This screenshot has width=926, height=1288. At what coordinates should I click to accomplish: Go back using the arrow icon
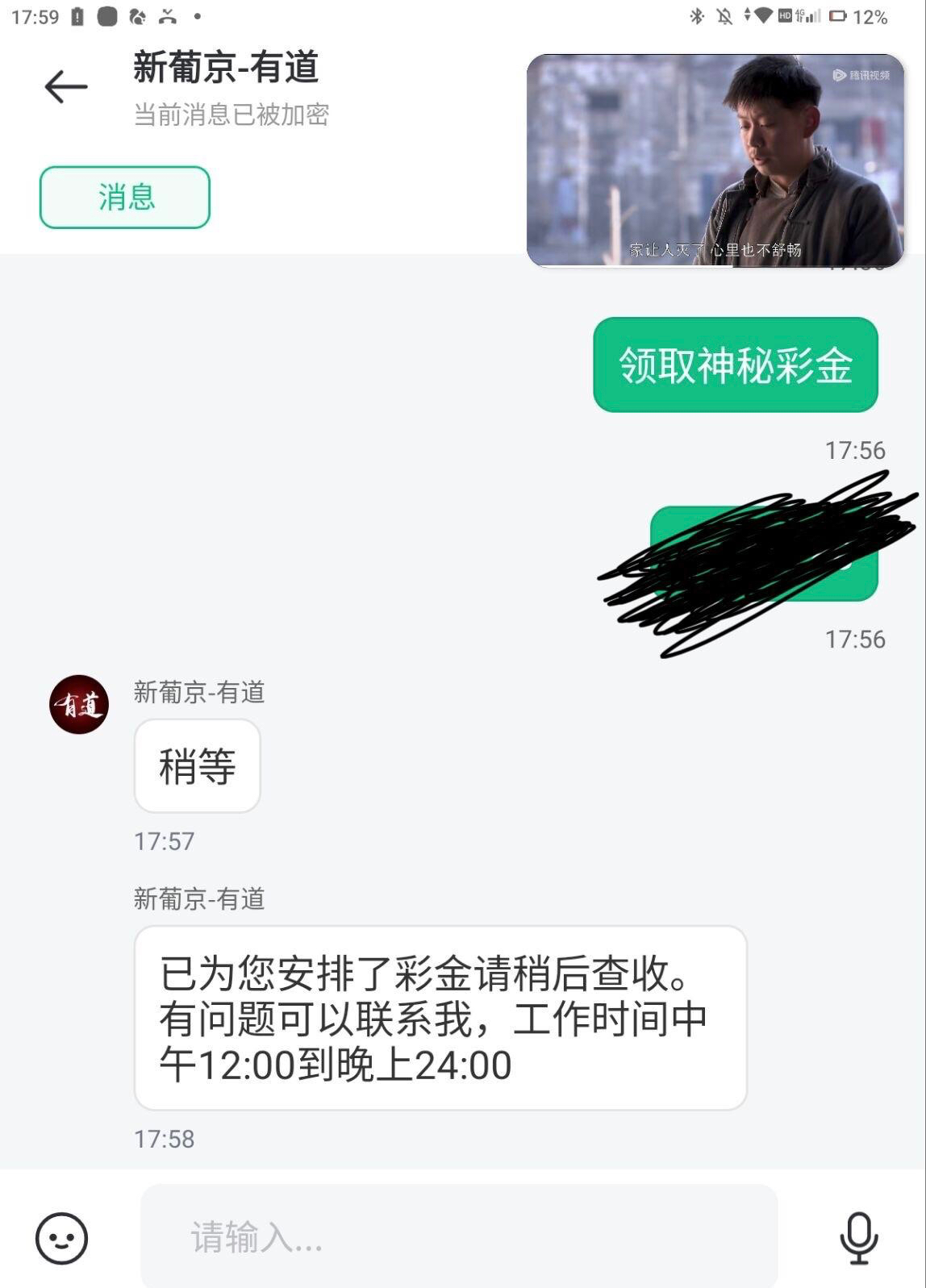tap(66, 87)
